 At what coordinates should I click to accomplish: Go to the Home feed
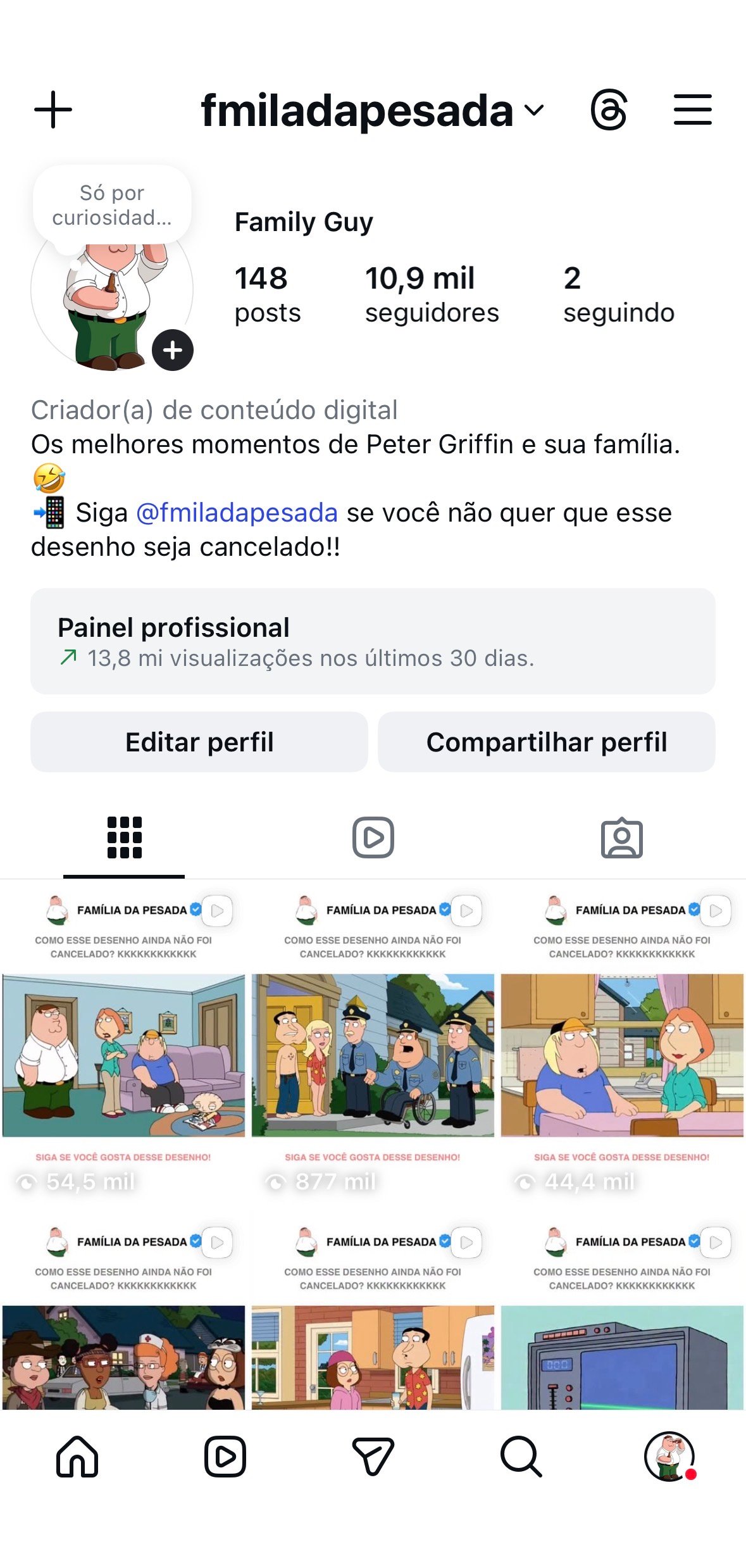pos(77,1456)
